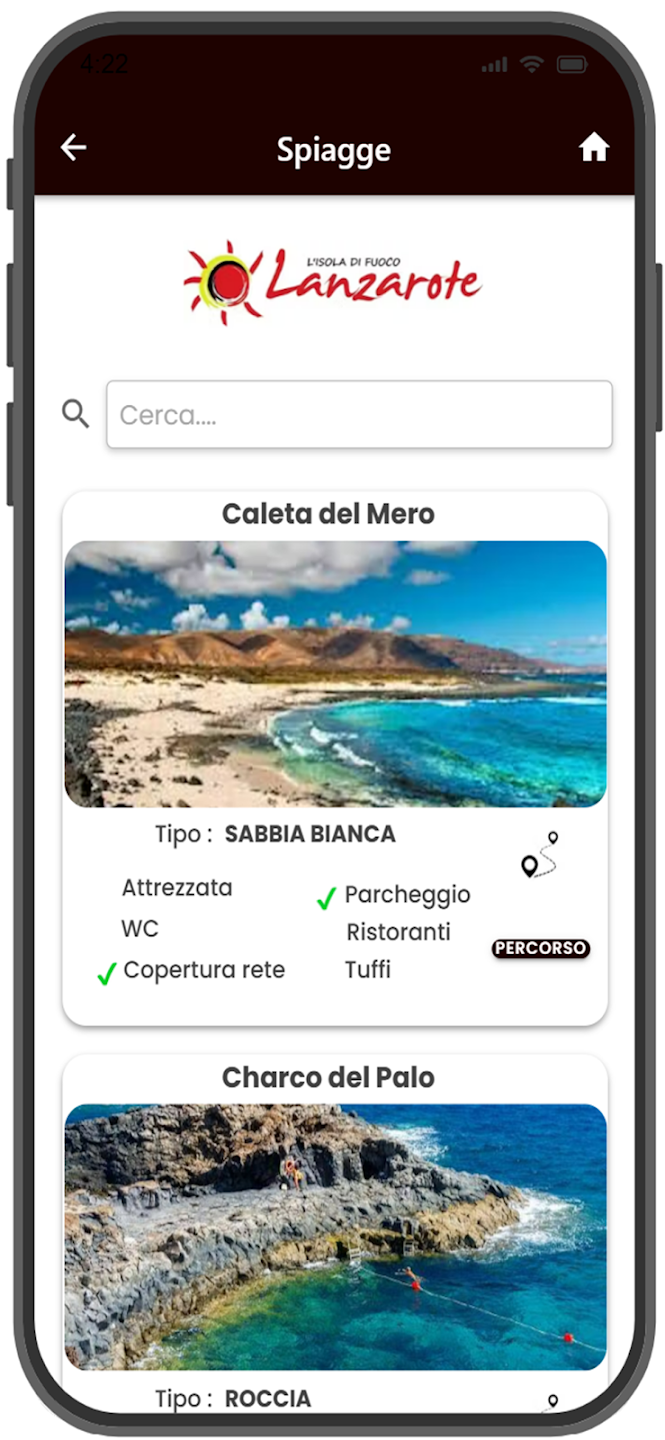Open the Caleta del Mero beach photo
The image size is (665, 1440).
(x=335, y=674)
